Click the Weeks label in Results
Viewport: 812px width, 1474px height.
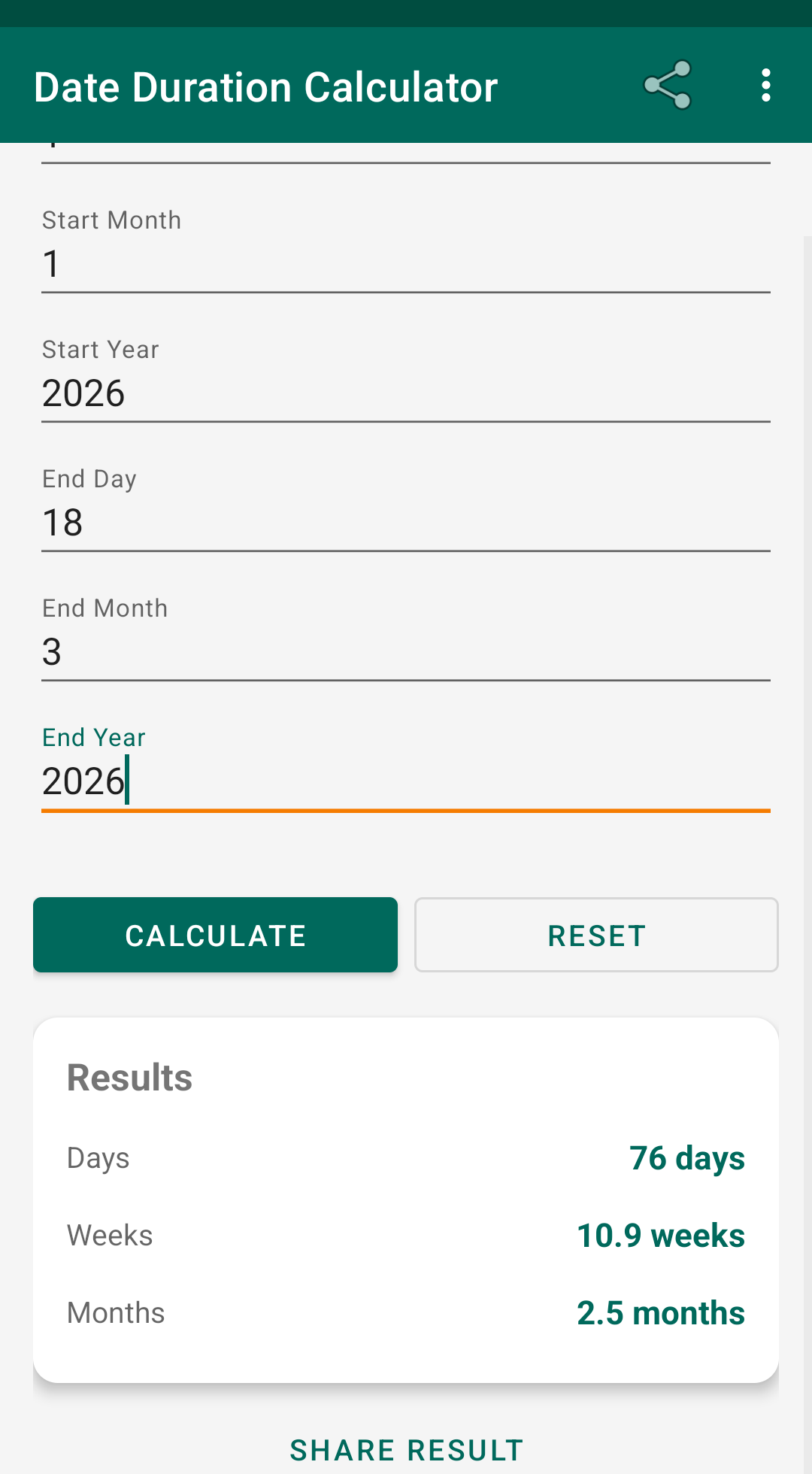pos(109,1235)
